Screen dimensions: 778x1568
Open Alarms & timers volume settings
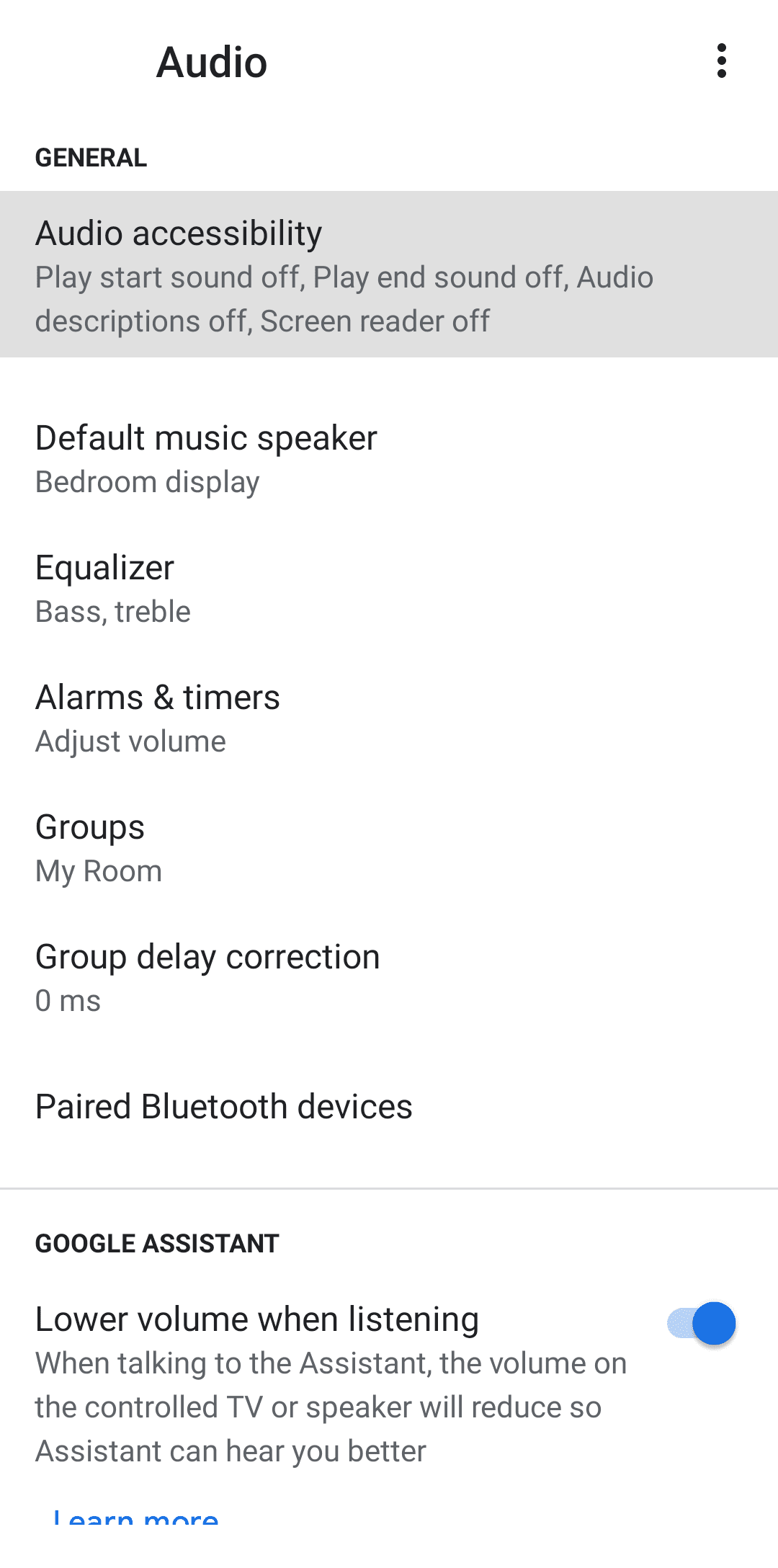click(389, 718)
